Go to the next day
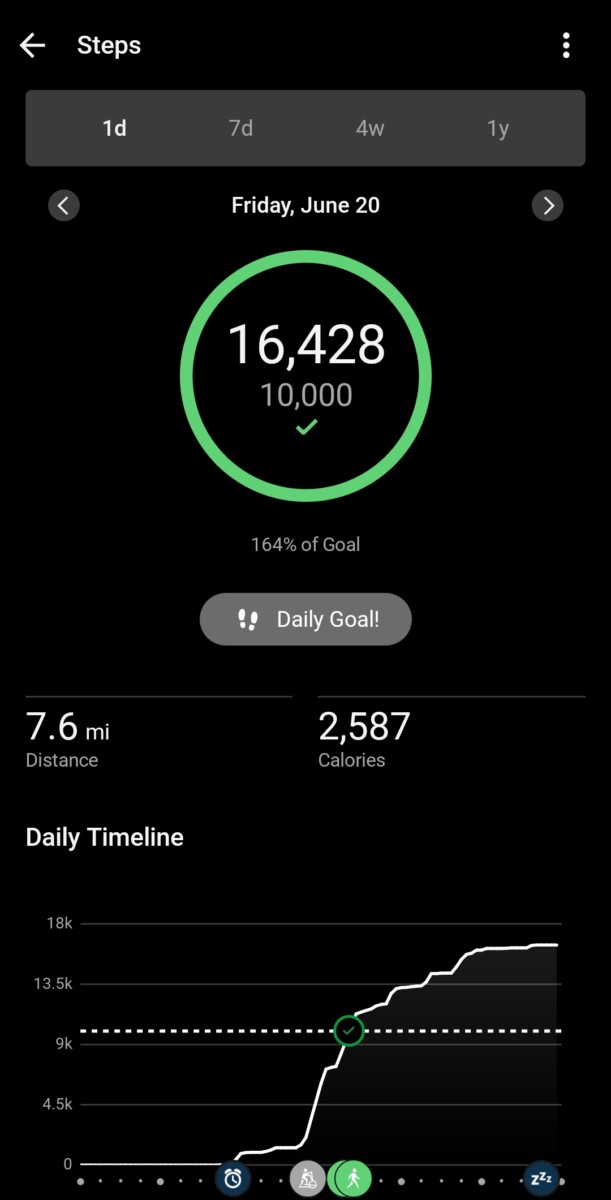This screenshot has height=1200, width=611. (547, 206)
